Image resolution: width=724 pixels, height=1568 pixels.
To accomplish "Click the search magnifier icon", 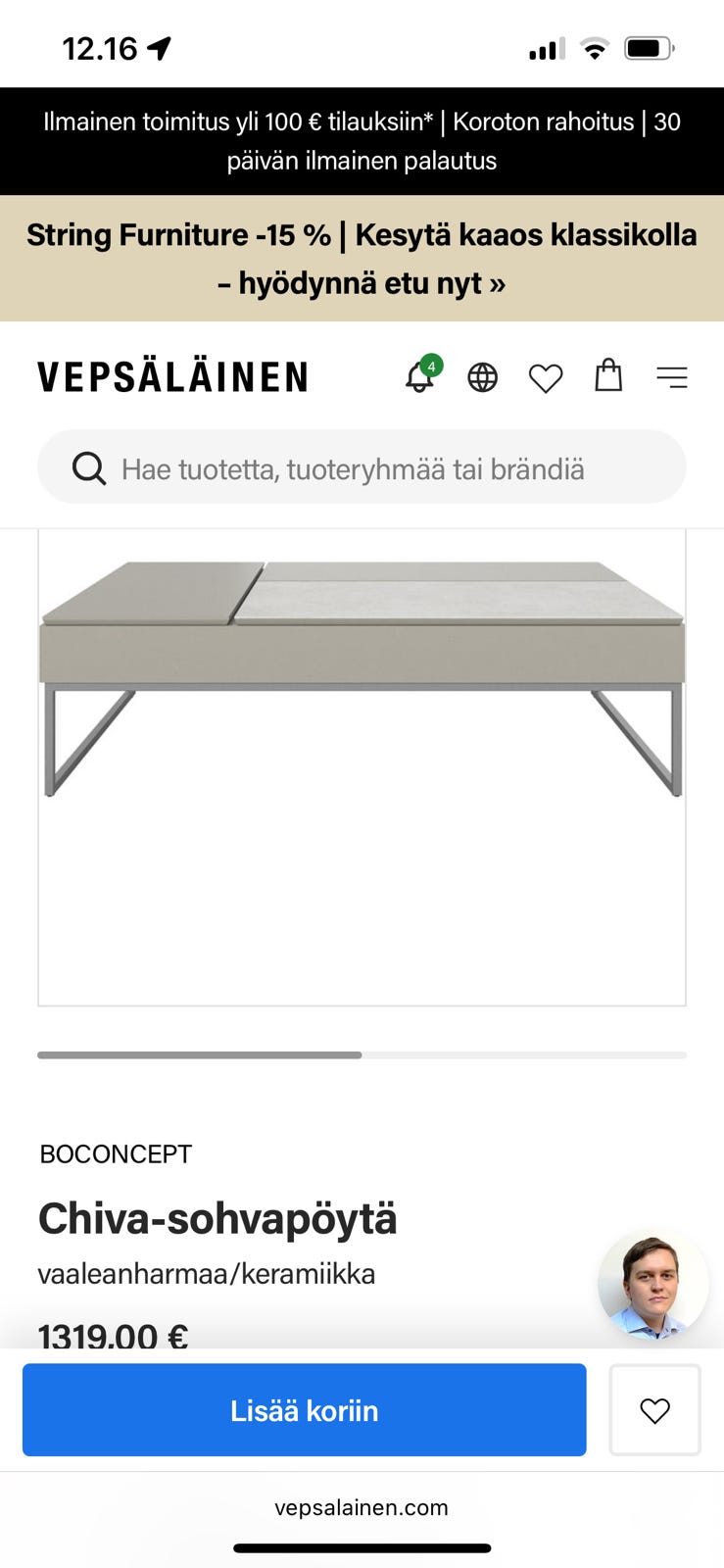I will [x=89, y=467].
